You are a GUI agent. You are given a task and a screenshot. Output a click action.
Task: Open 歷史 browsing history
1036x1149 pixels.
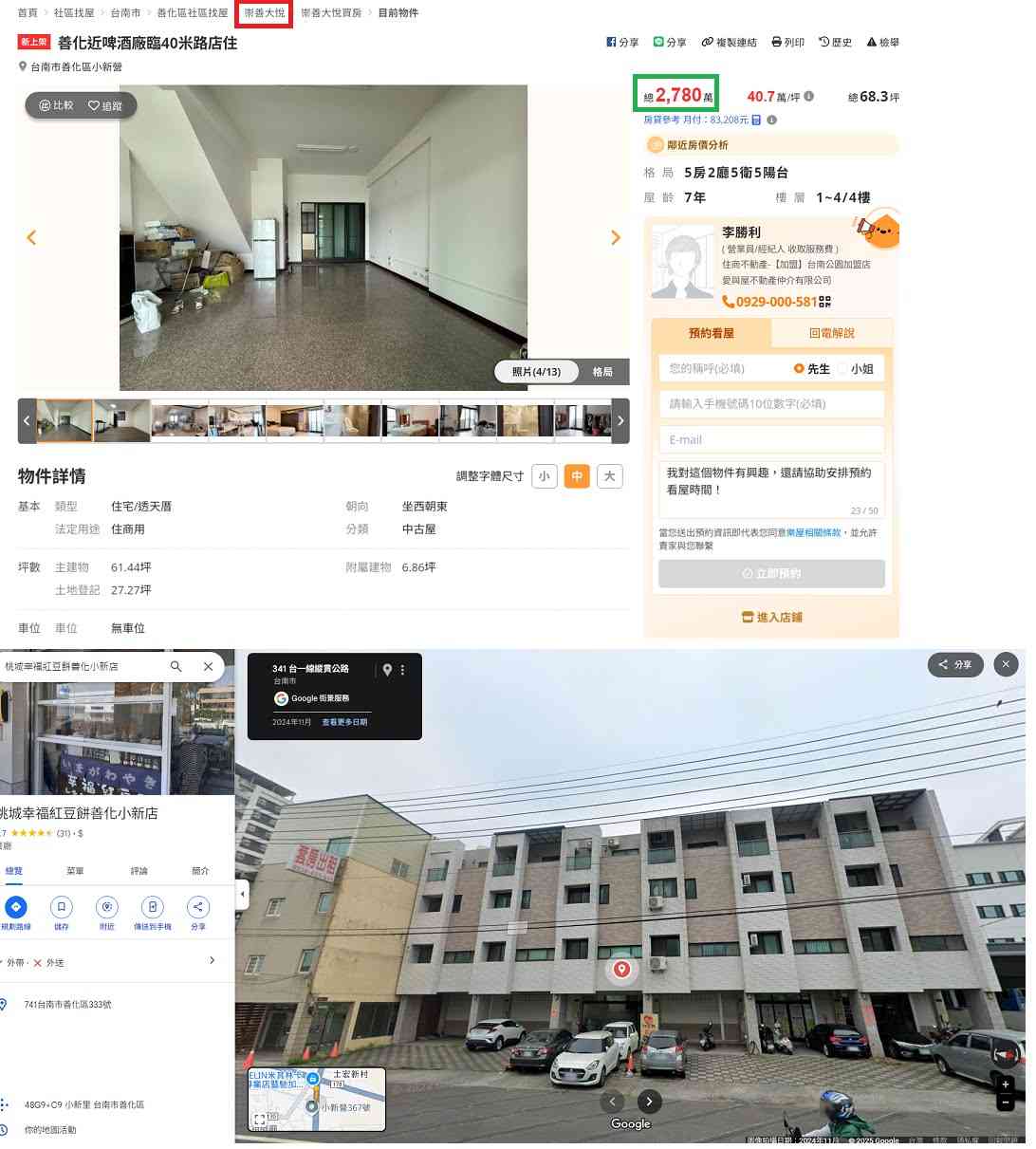(836, 43)
